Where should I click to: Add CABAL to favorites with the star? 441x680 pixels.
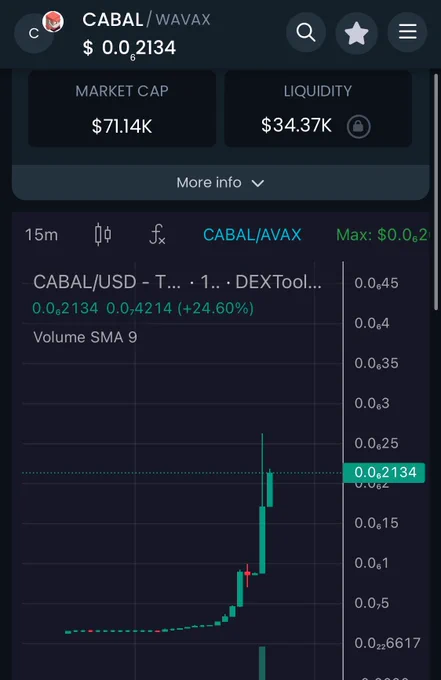(x=356, y=33)
